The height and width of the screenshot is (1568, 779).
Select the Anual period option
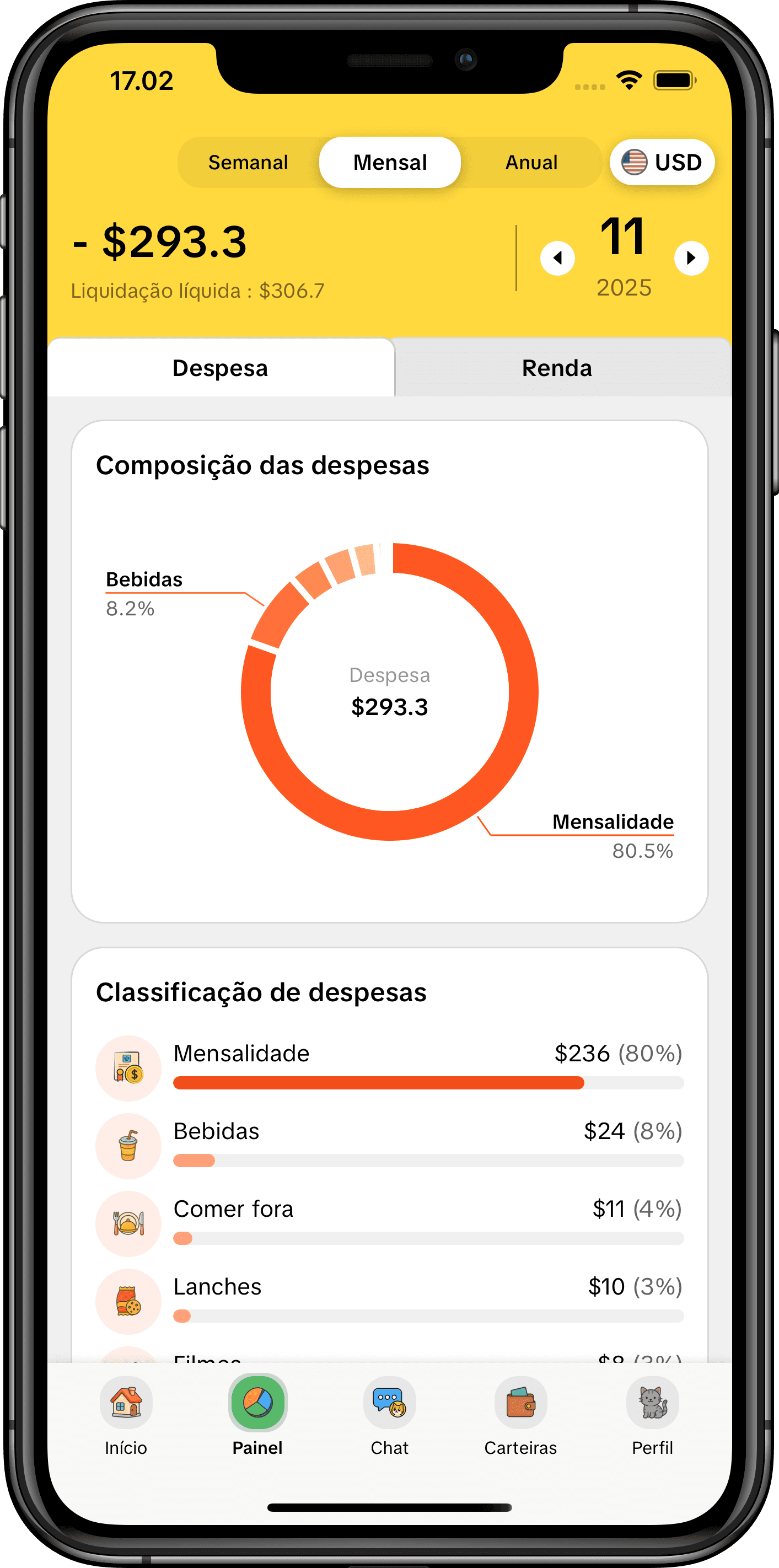(x=531, y=162)
